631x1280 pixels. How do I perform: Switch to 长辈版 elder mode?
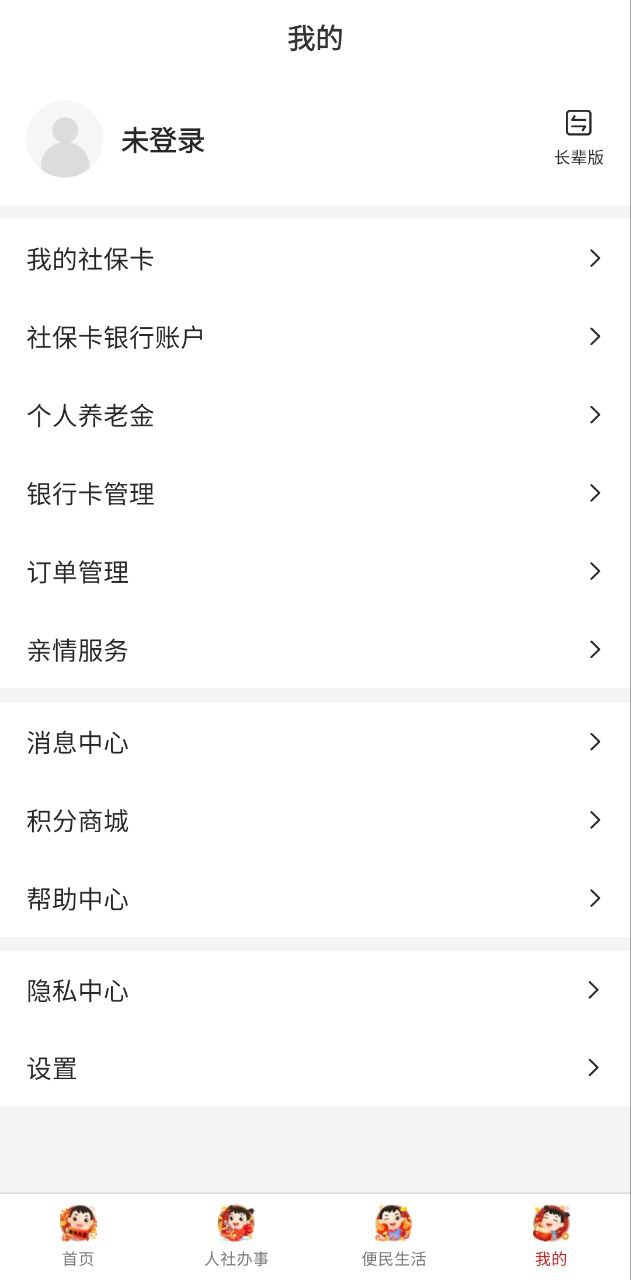coord(579,138)
